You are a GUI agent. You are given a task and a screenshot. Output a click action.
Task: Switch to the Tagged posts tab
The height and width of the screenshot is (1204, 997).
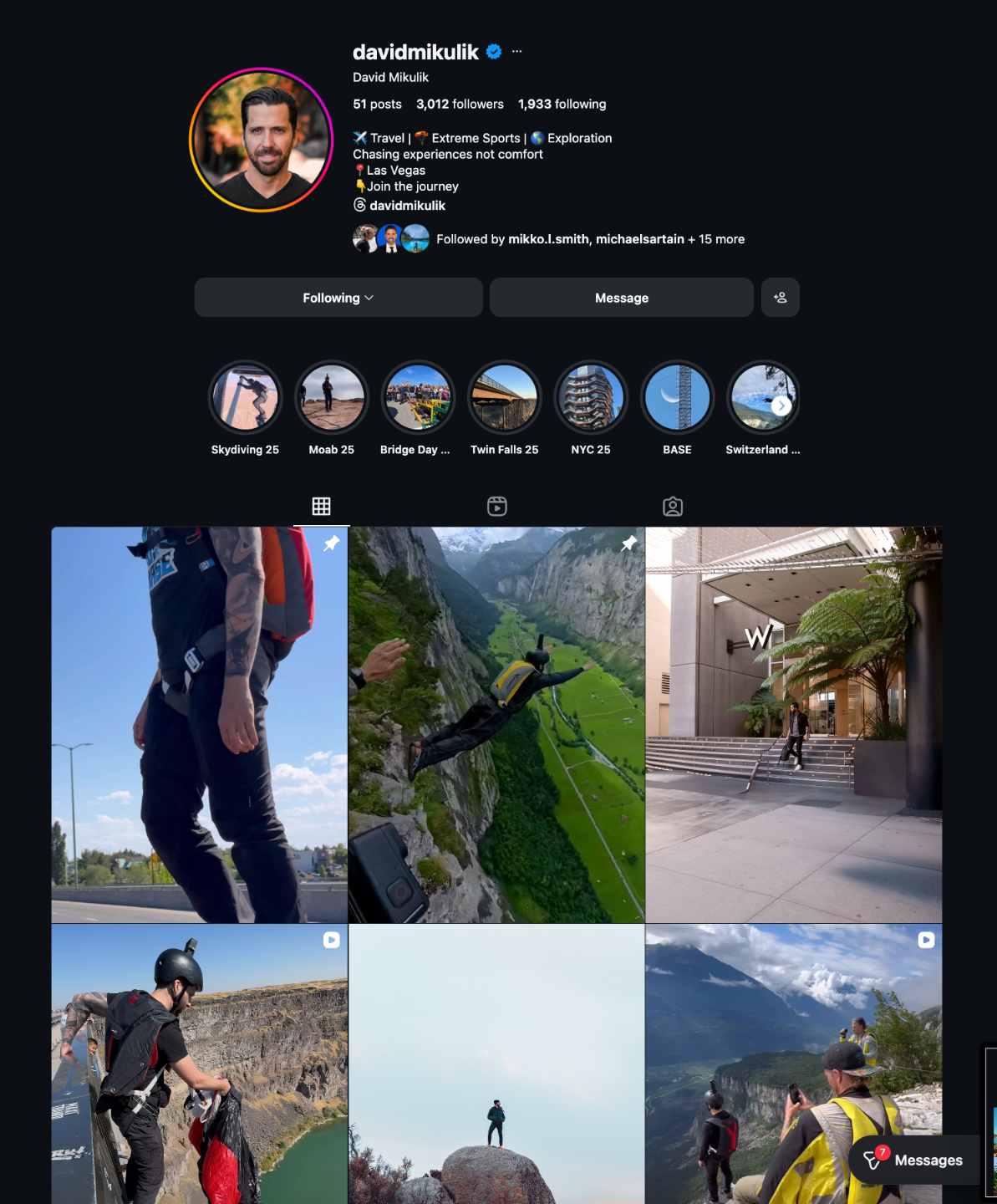[x=673, y=506]
